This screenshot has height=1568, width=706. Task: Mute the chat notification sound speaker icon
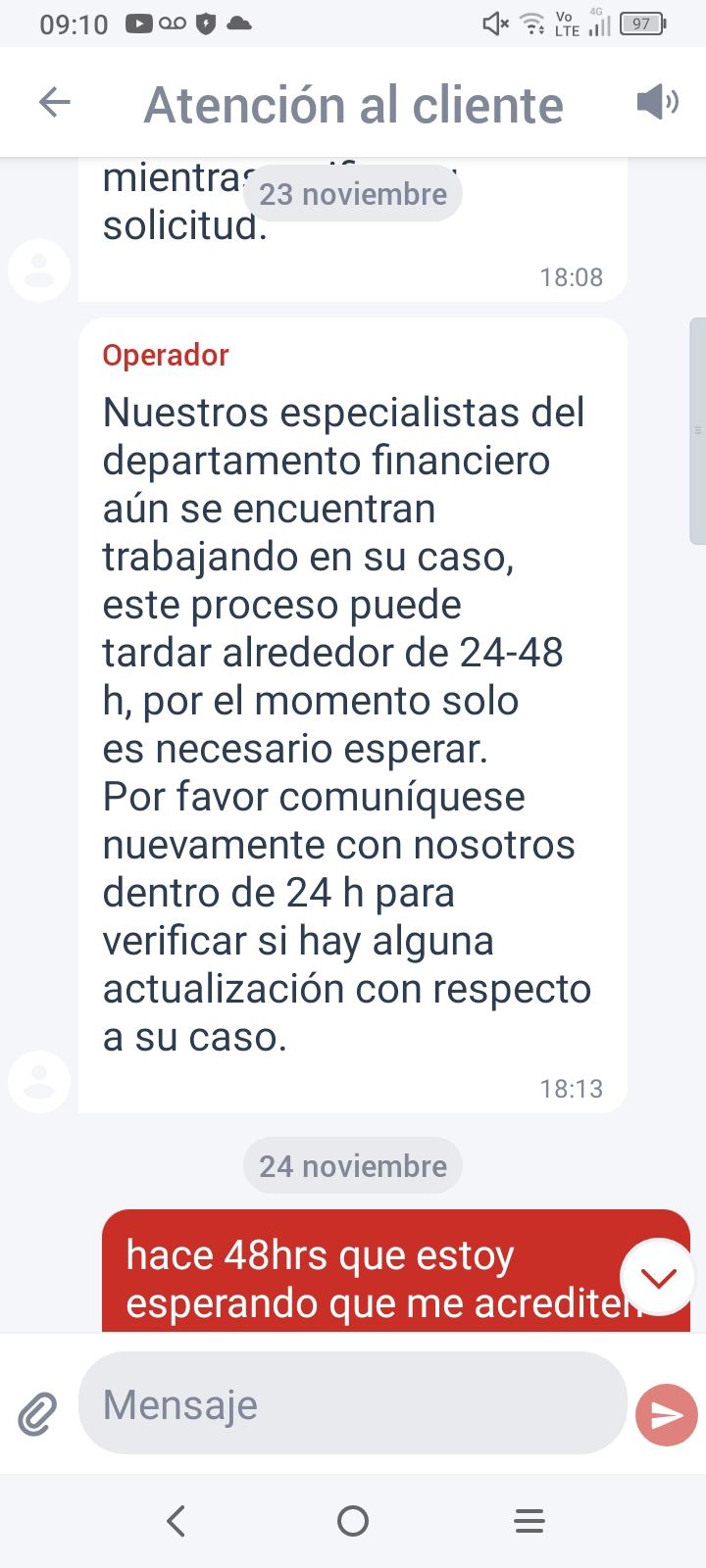coord(655,102)
